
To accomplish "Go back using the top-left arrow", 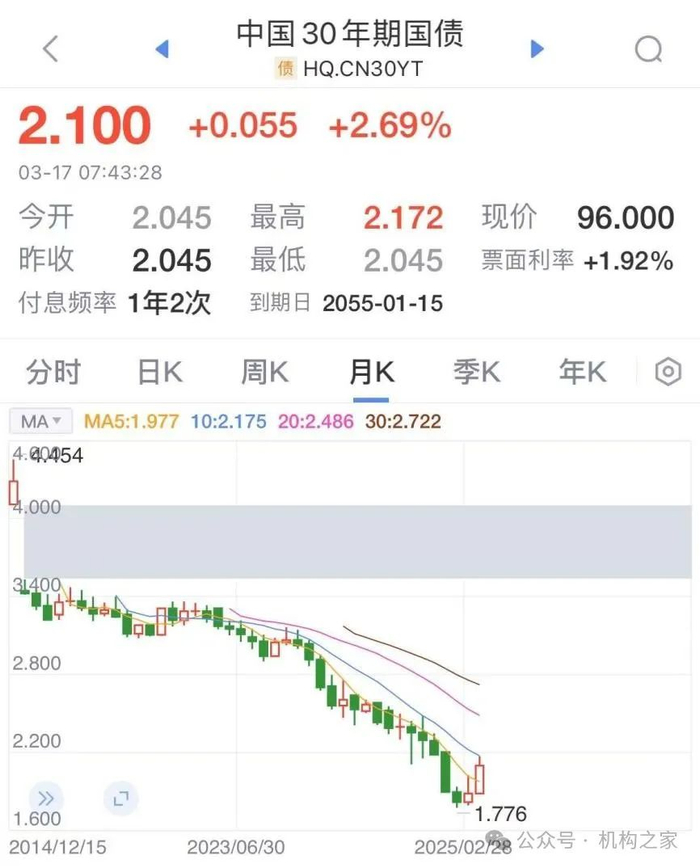I will click(x=51, y=48).
